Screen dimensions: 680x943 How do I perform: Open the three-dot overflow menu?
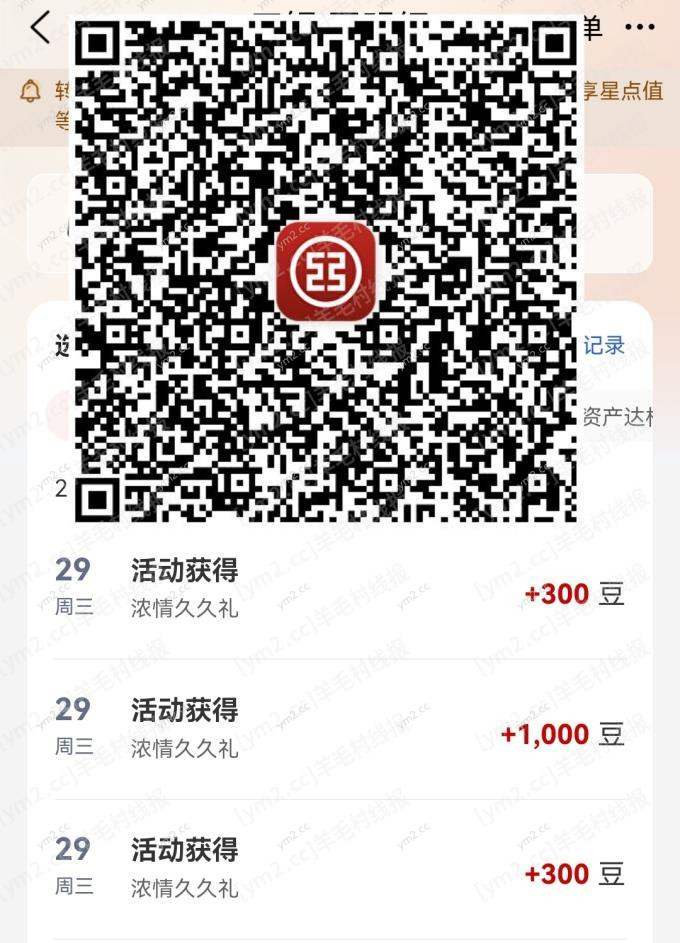tap(640, 28)
